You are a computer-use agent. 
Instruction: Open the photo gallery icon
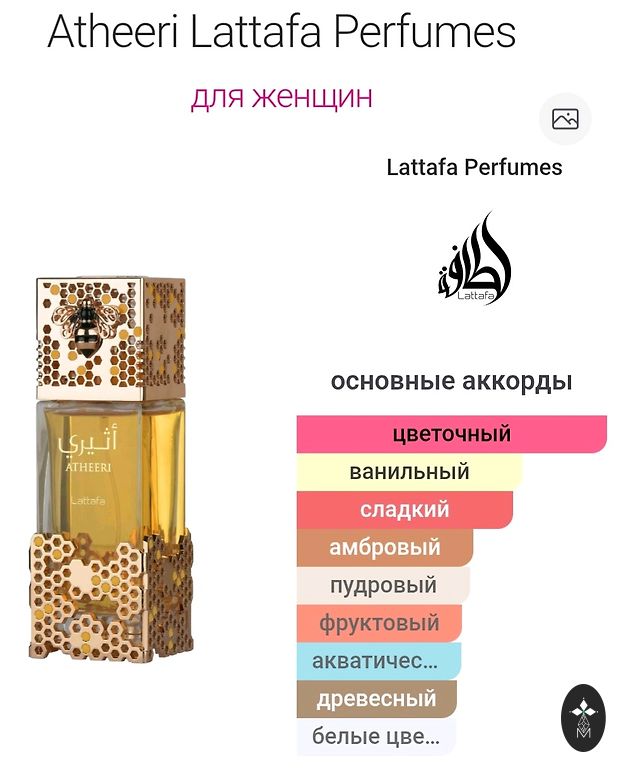click(565, 120)
